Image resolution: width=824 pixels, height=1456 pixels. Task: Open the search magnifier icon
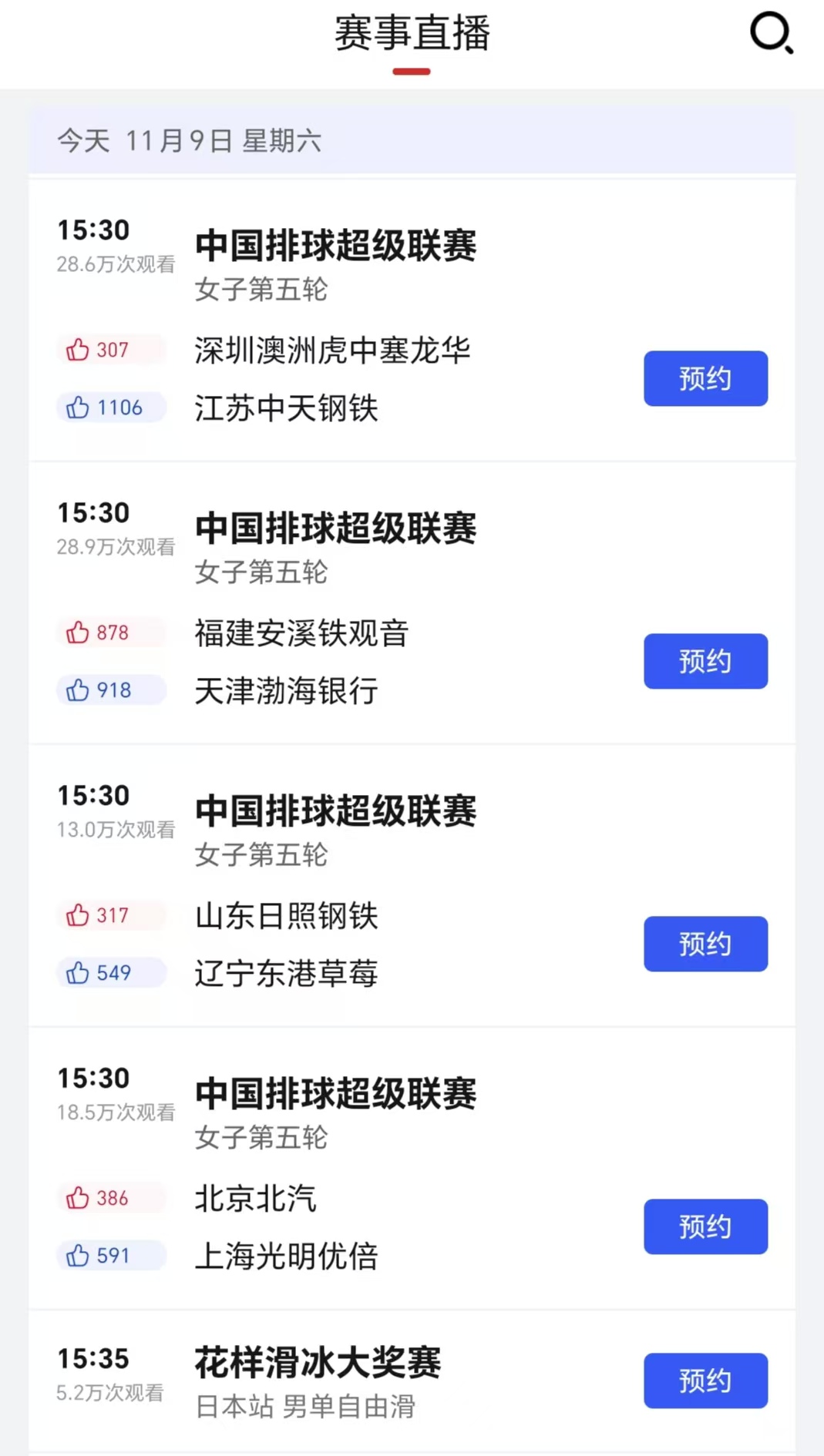point(772,33)
